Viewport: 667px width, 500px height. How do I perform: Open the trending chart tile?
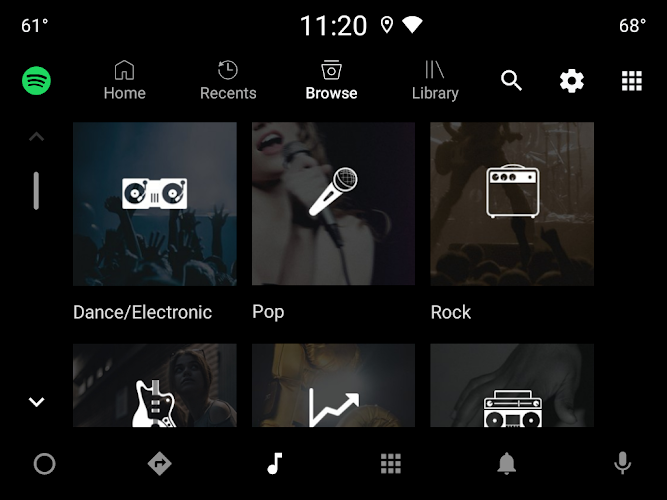(333, 386)
